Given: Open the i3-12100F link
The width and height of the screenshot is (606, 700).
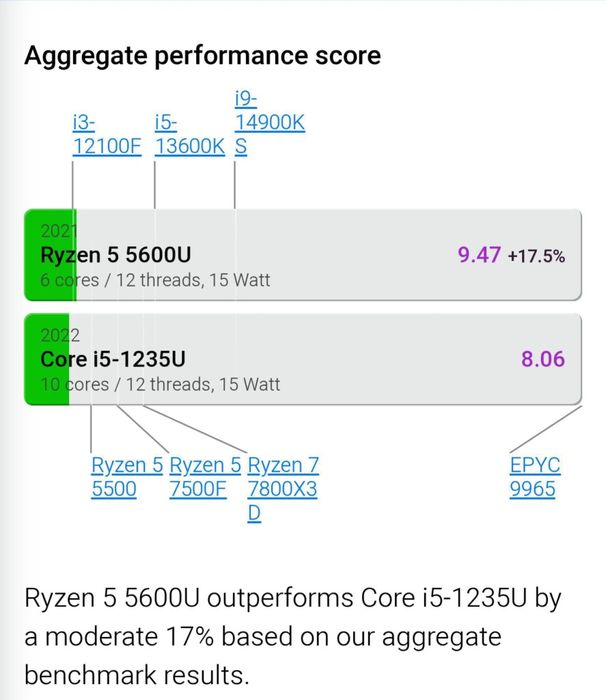Looking at the screenshot, I should [108, 147].
